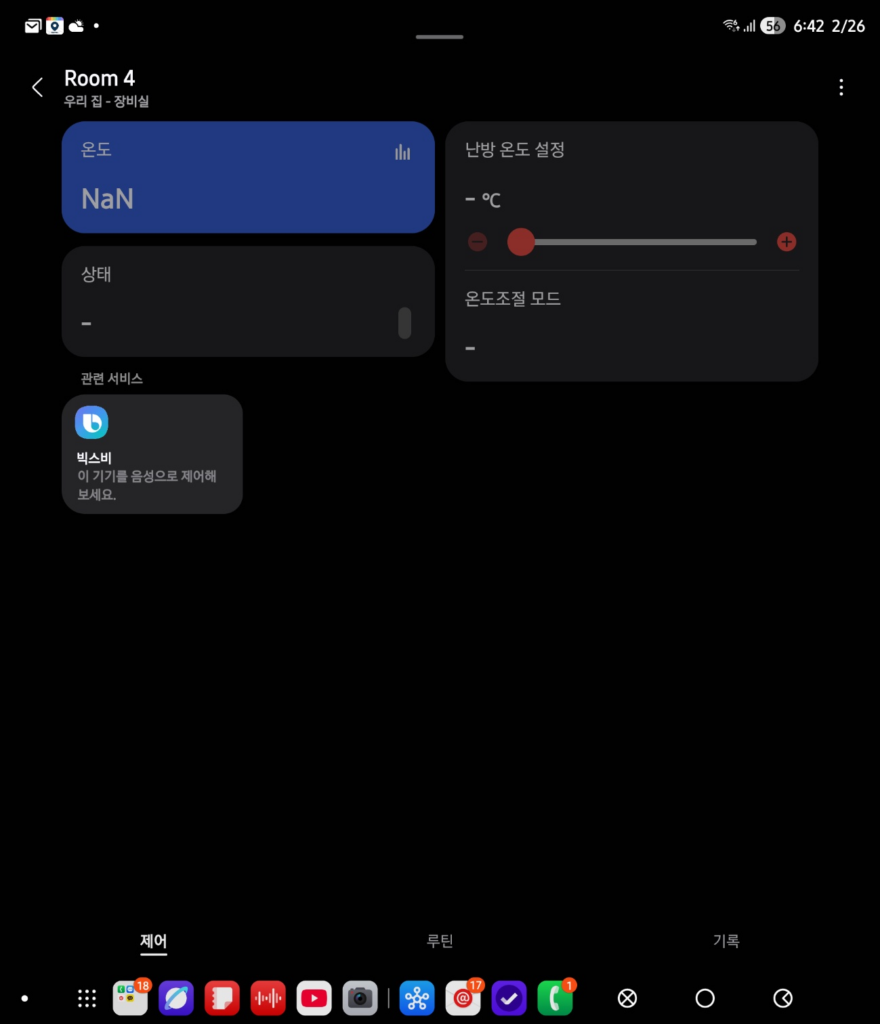Open the 빅스비 voice control service
This screenshot has height=1024, width=880.
click(x=152, y=454)
